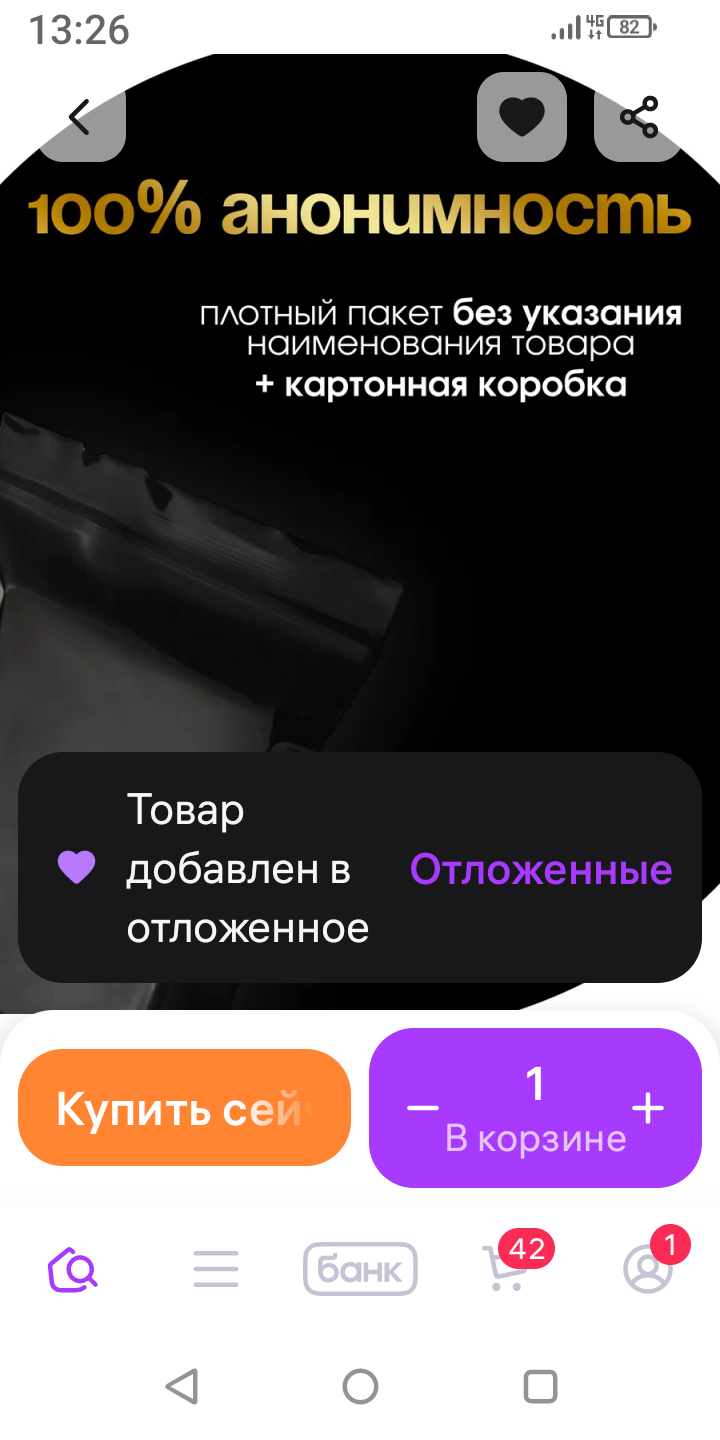
Task: Remove the product from favorites via heart icon
Action: [521, 118]
